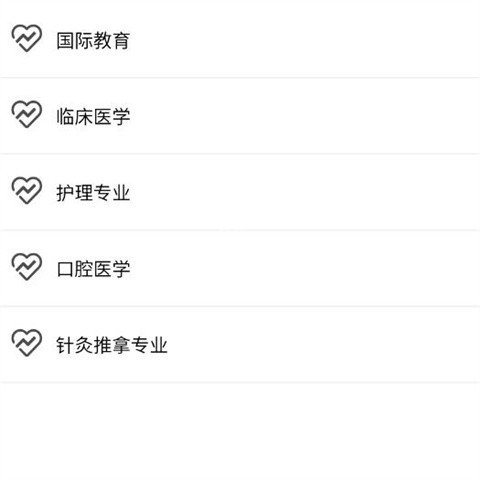Open 护理专业 from the list

click(x=240, y=192)
